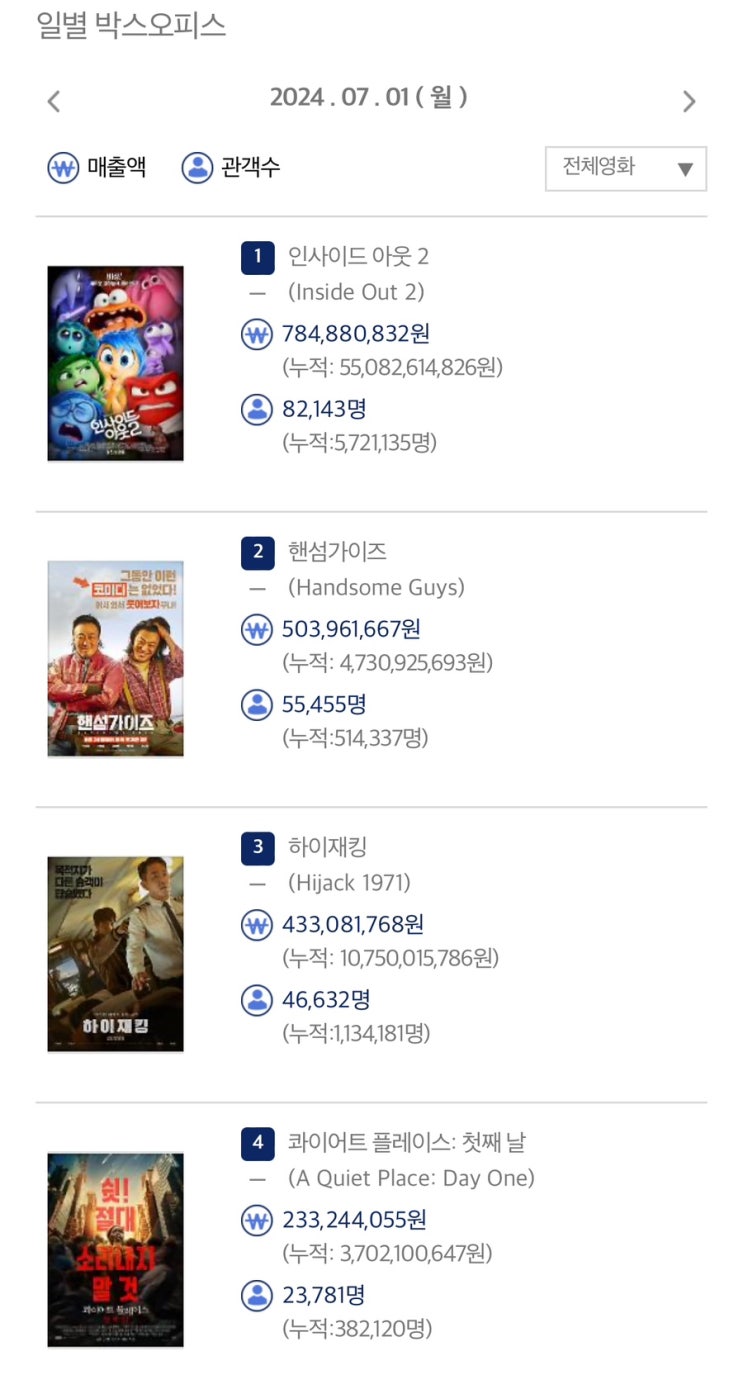743x1389 pixels.
Task: Open the 전체영화 filter dropdown
Action: click(626, 168)
